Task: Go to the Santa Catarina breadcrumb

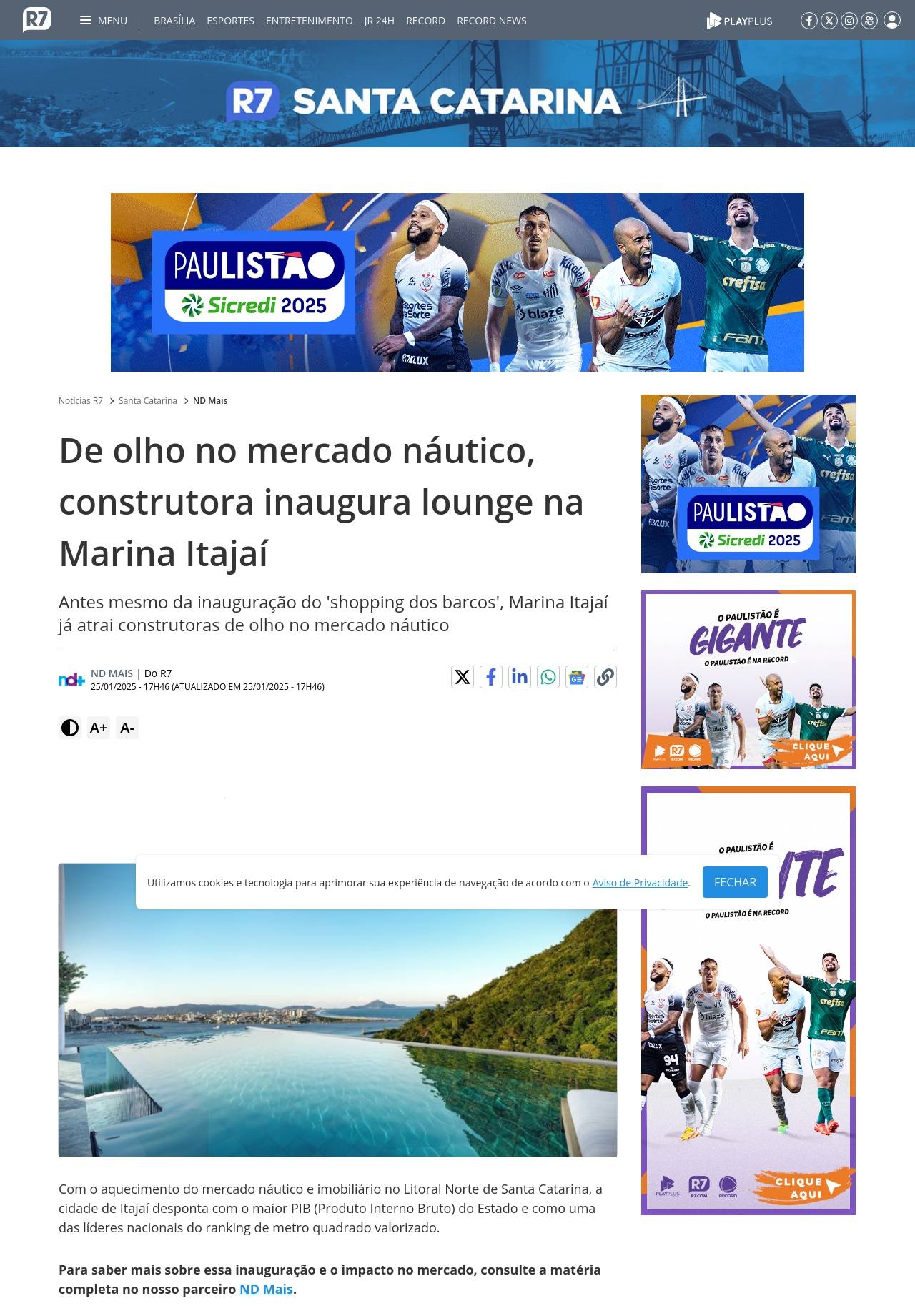Action: pos(147,401)
